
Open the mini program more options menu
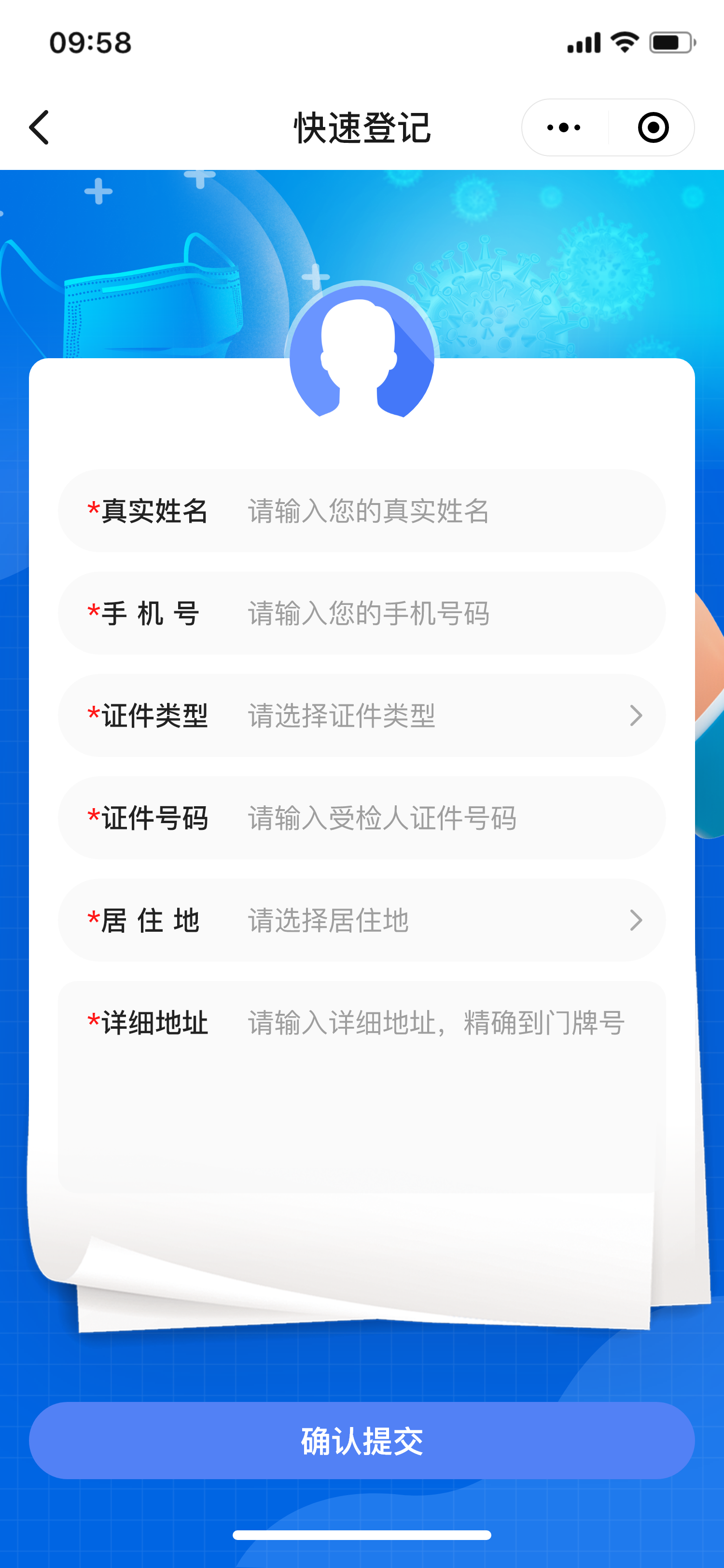[564, 128]
